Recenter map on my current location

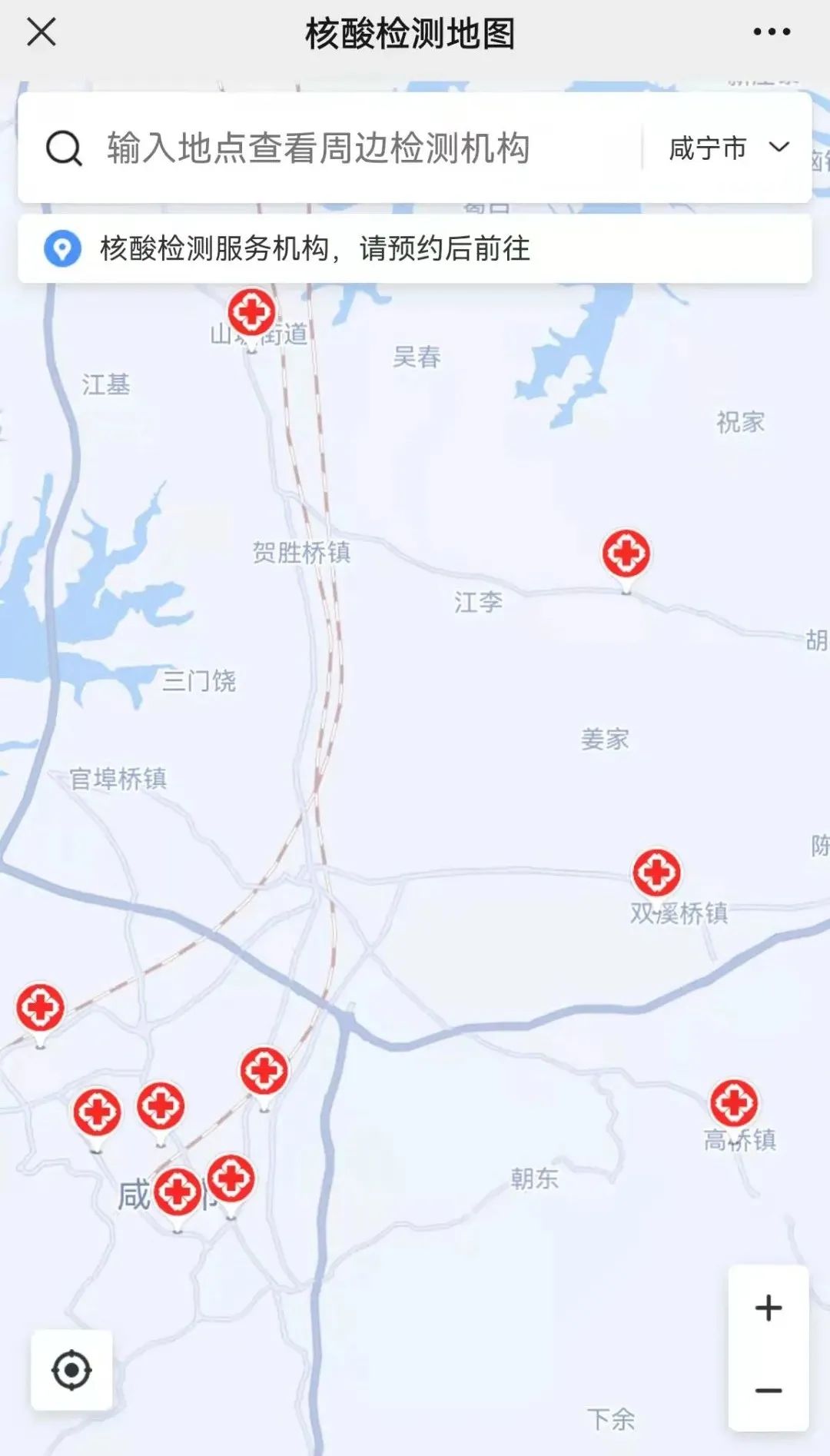(x=71, y=1370)
